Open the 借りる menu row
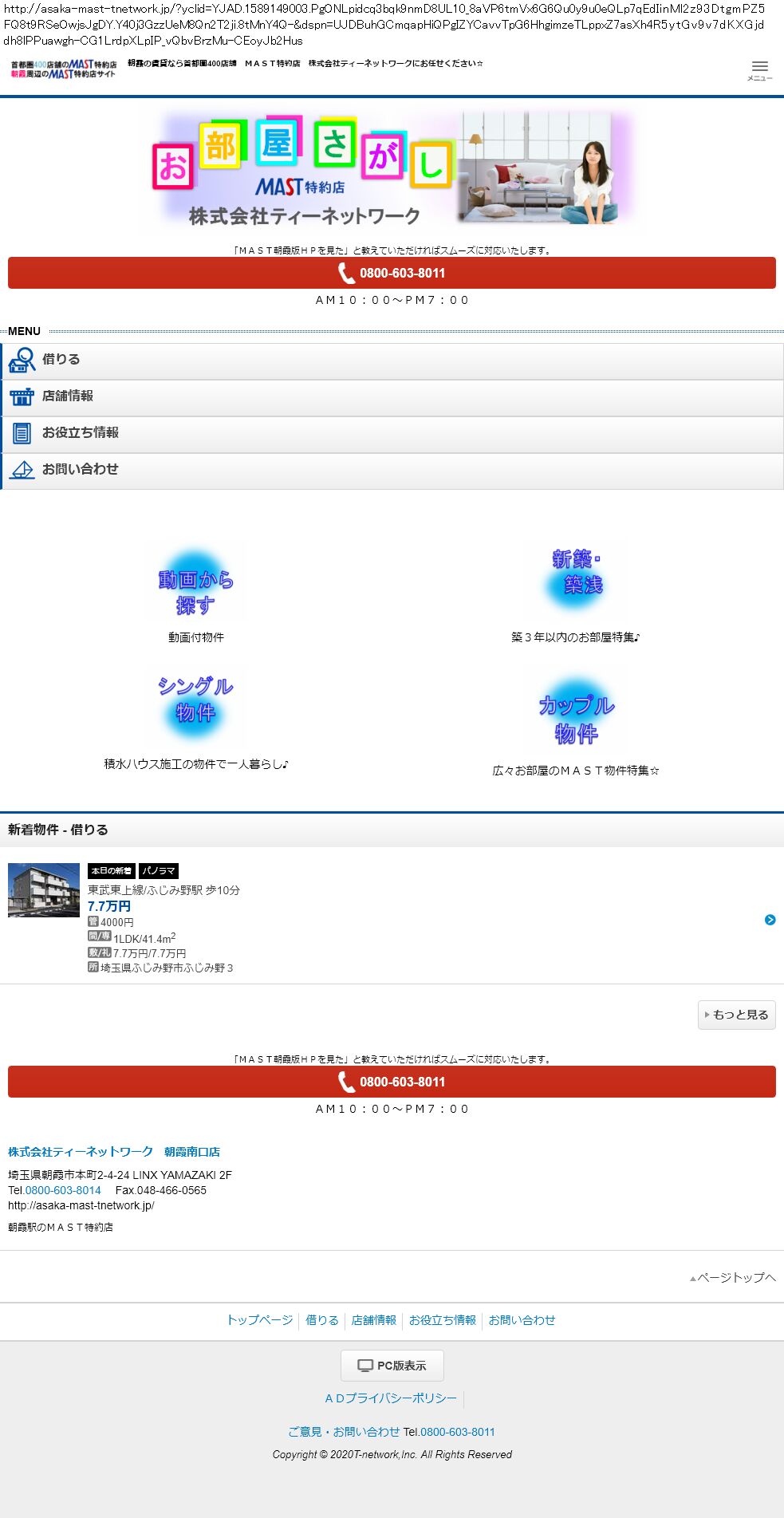Image resolution: width=784 pixels, height=1518 pixels. click(392, 361)
